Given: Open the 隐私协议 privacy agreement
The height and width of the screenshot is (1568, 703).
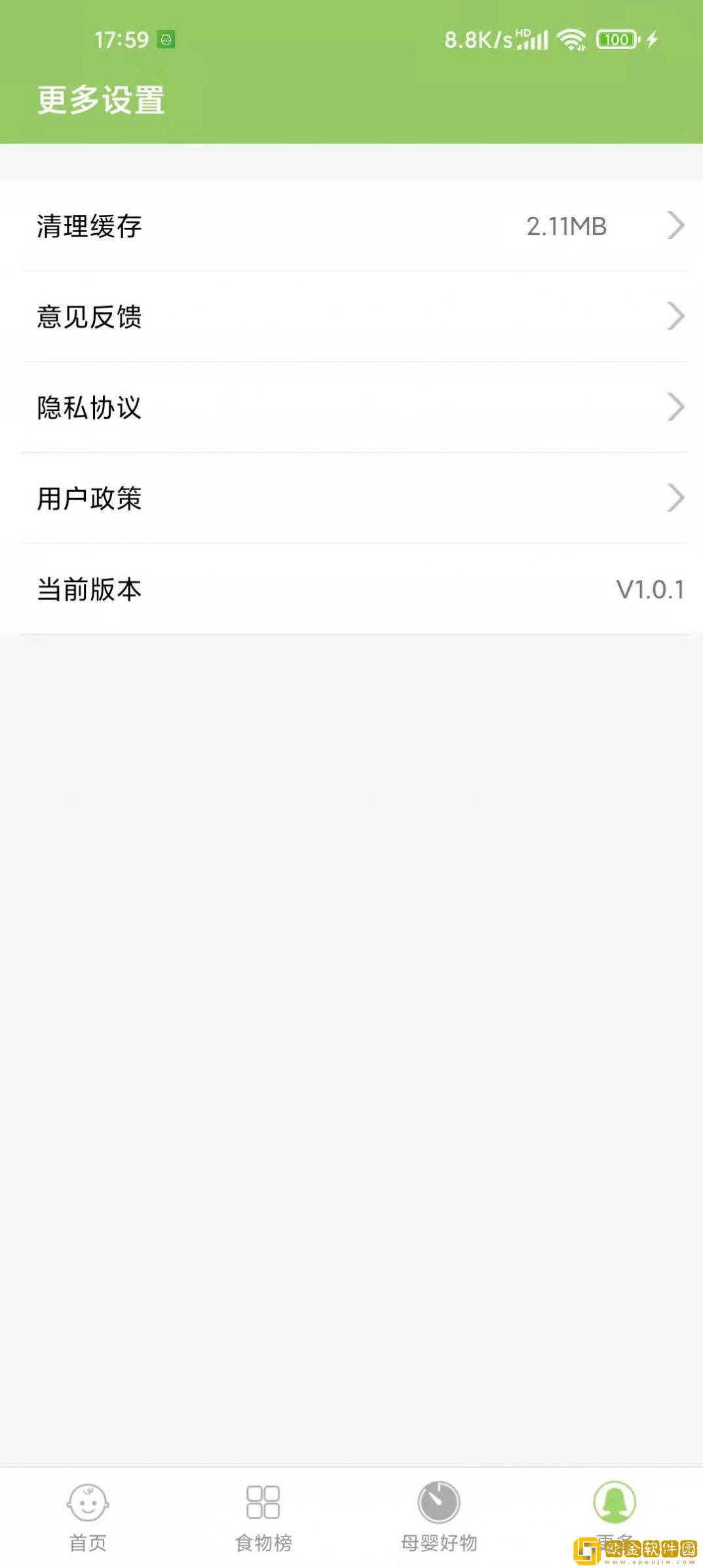Looking at the screenshot, I should (352, 408).
